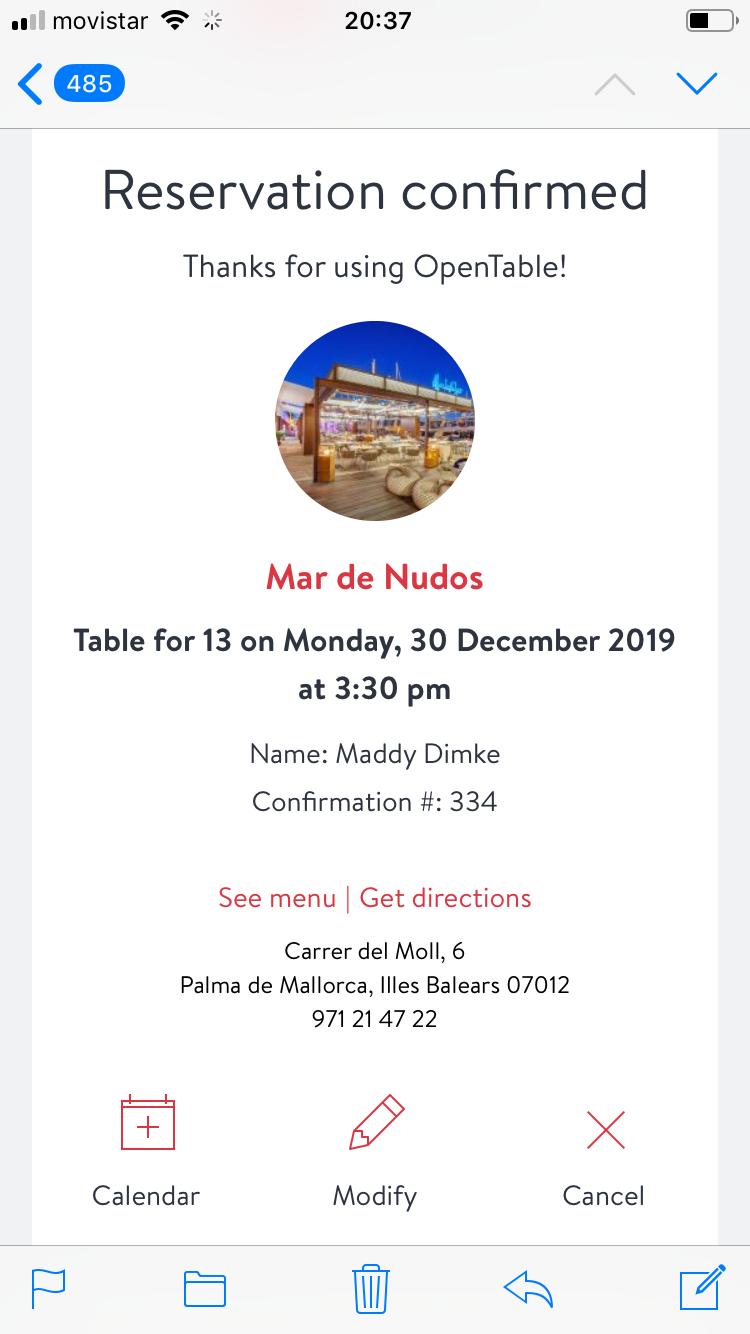Viewport: 750px width, 1334px height.
Task: Delete this email with trash icon
Action: (x=370, y=1288)
